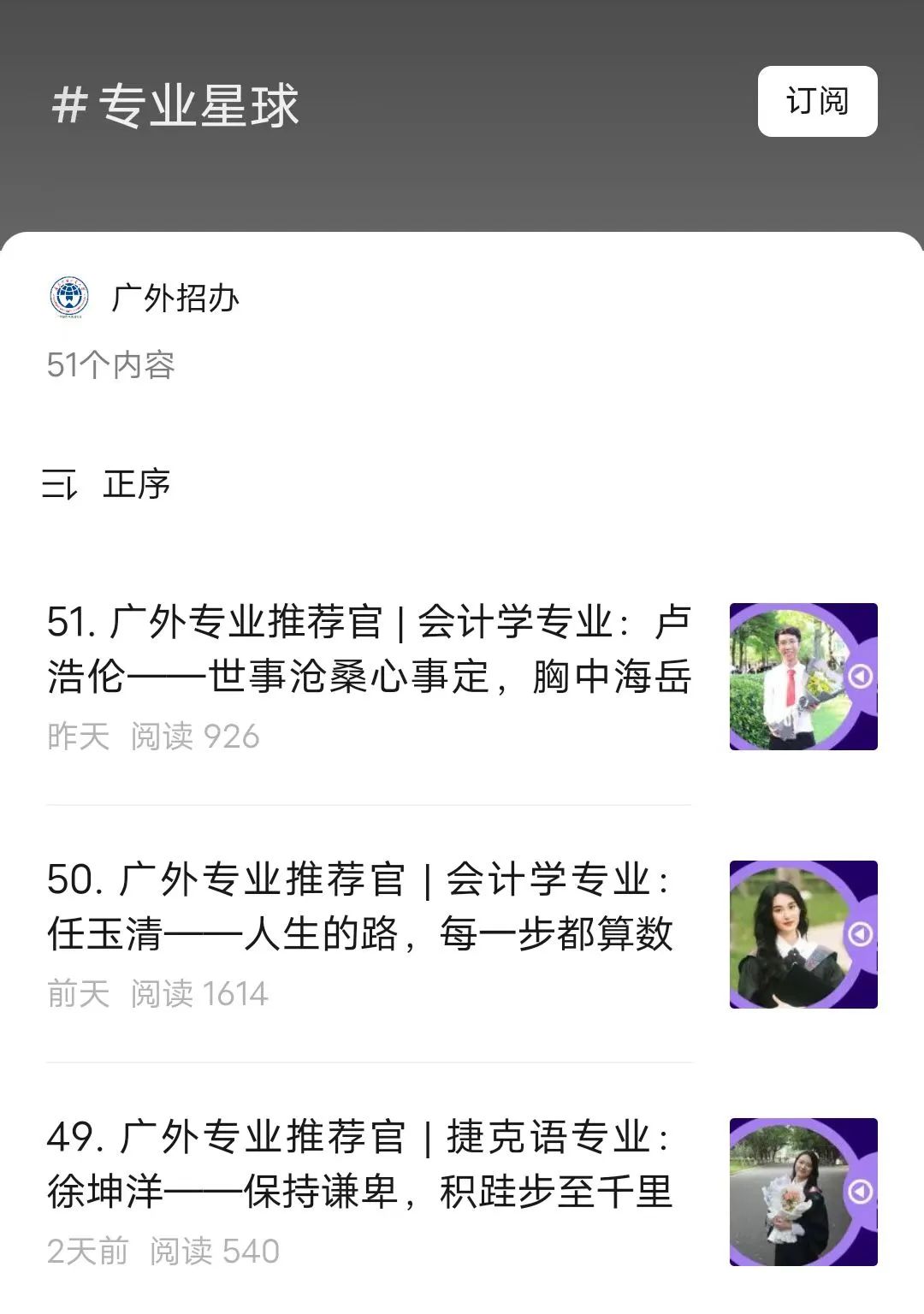Open article 50 about 任玉清
The image size is (924, 1314).
[359, 907]
